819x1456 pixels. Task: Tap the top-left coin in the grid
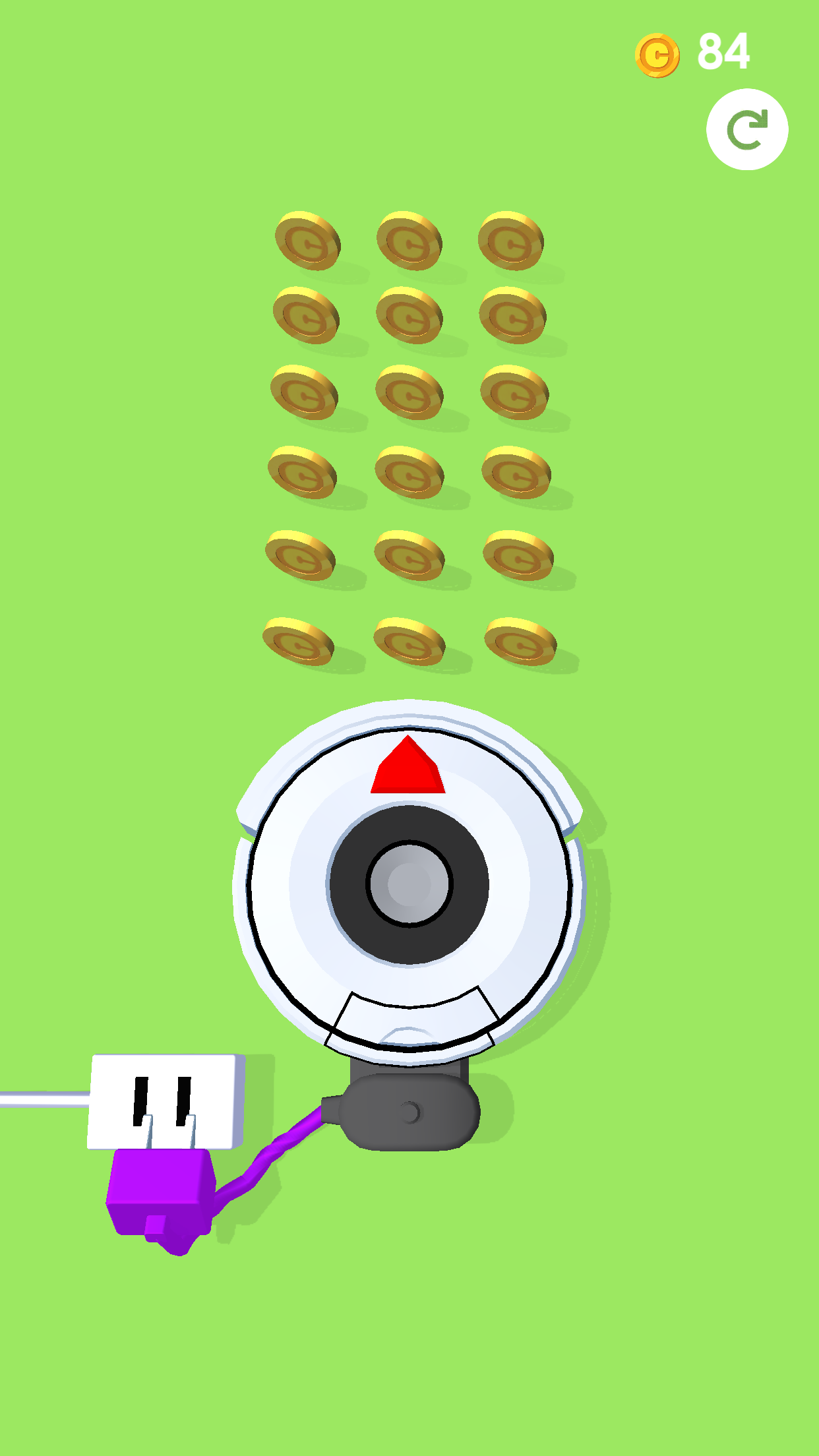(x=307, y=241)
